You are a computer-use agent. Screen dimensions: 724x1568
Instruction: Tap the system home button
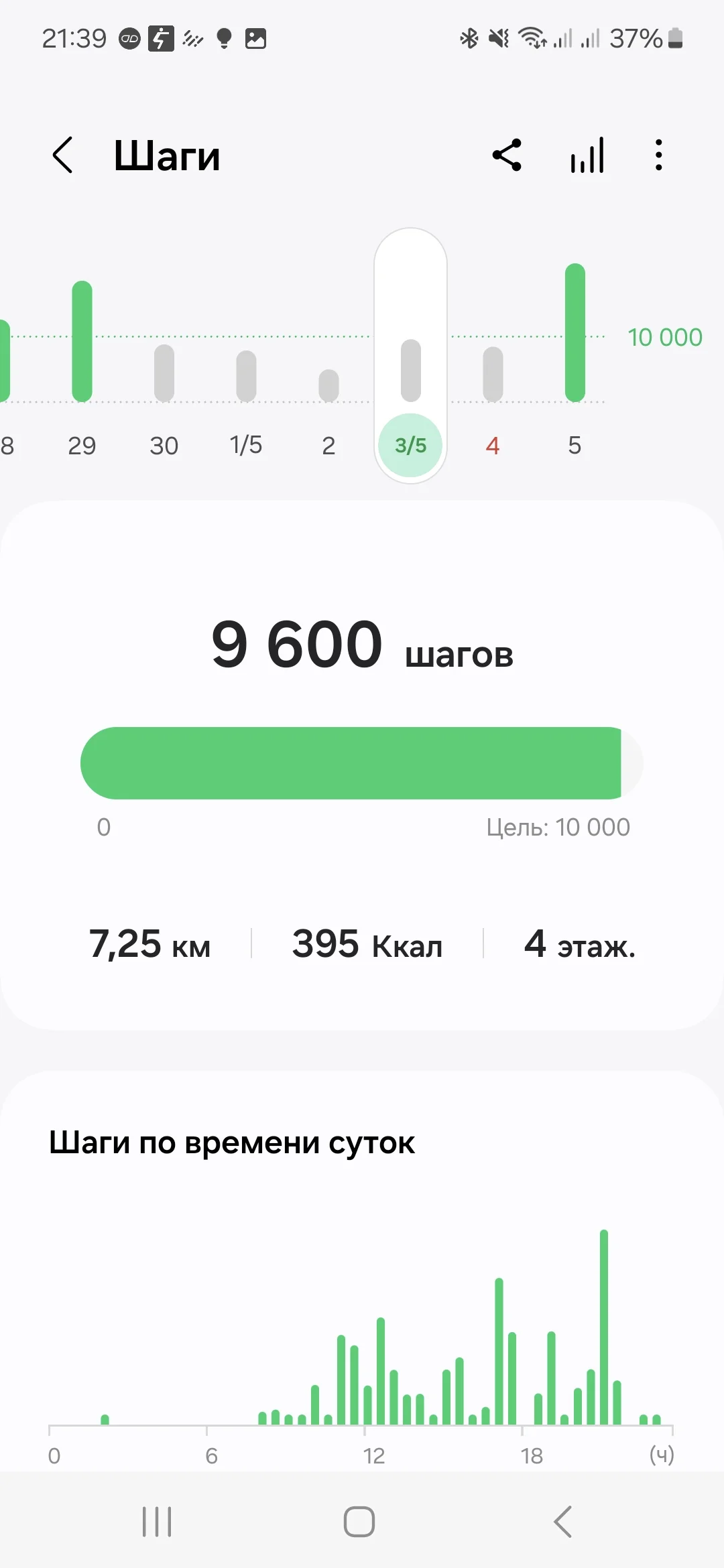(x=359, y=1521)
